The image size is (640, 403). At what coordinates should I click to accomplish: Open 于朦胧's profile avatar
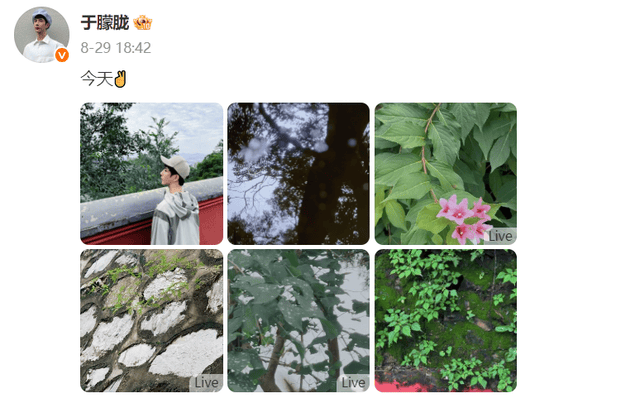click(41, 34)
